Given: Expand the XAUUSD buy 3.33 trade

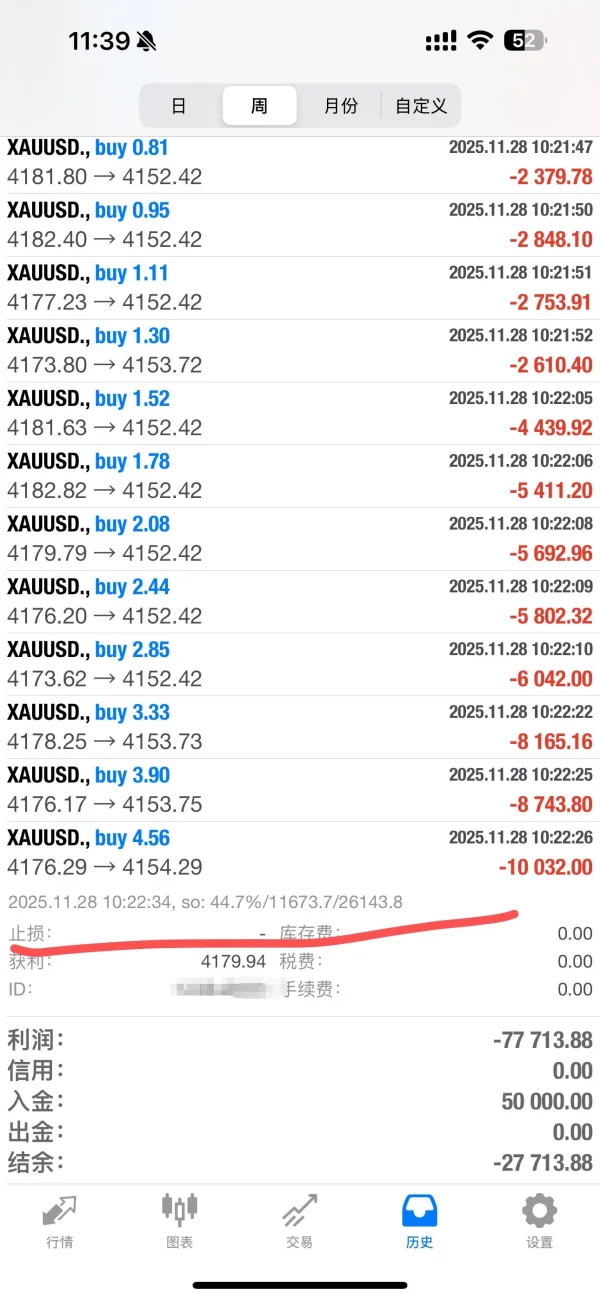Looking at the screenshot, I should pyautogui.click(x=300, y=727).
